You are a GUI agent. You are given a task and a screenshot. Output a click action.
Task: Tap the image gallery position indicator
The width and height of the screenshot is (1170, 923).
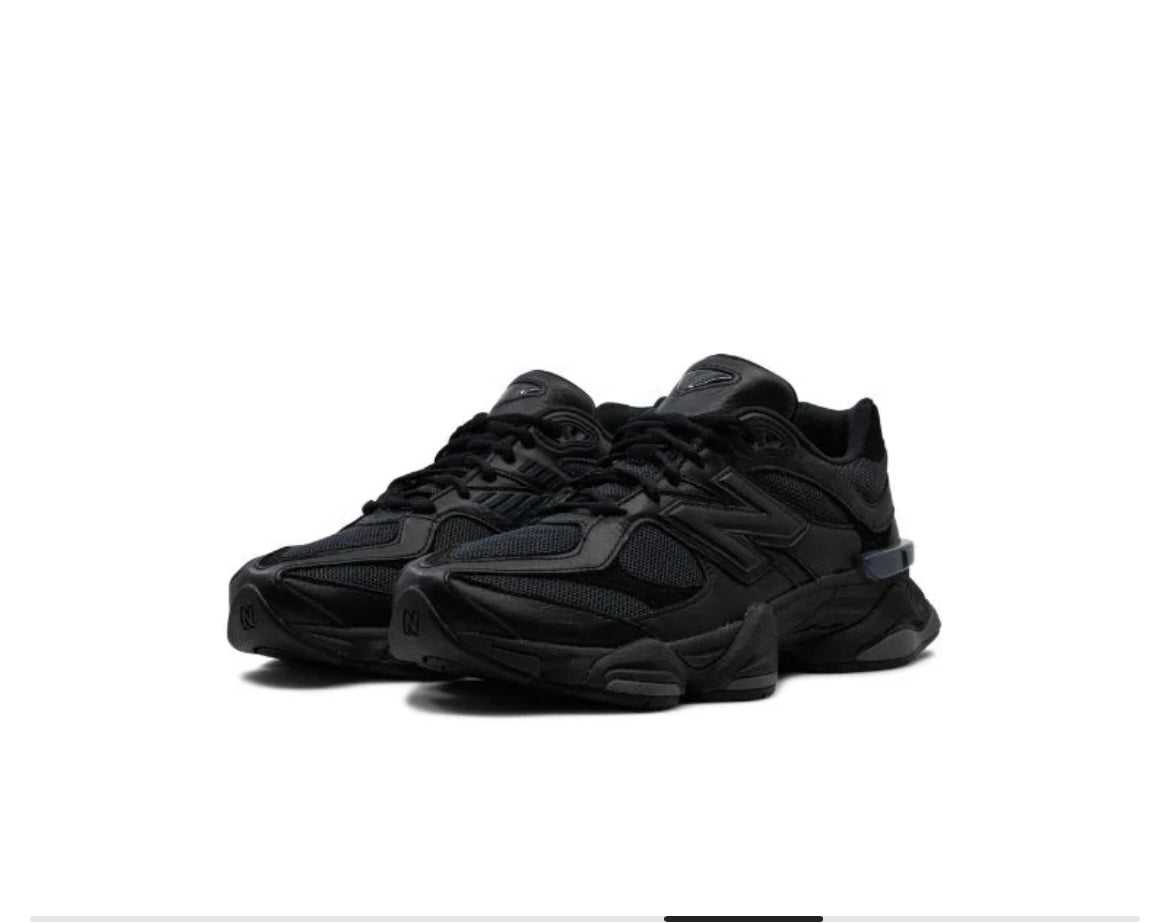click(743, 918)
